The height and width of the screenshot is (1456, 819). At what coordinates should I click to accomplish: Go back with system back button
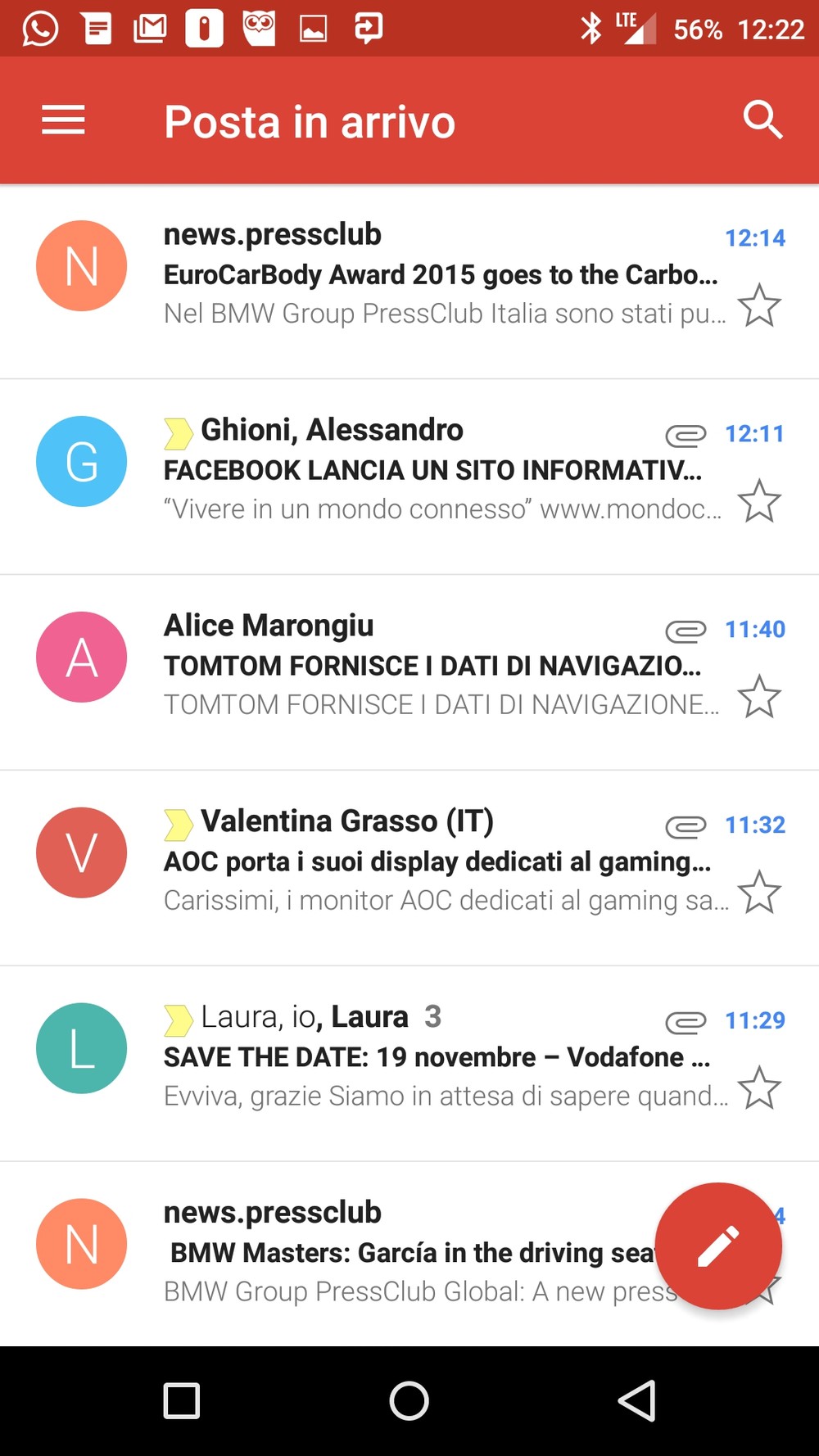pos(636,1400)
